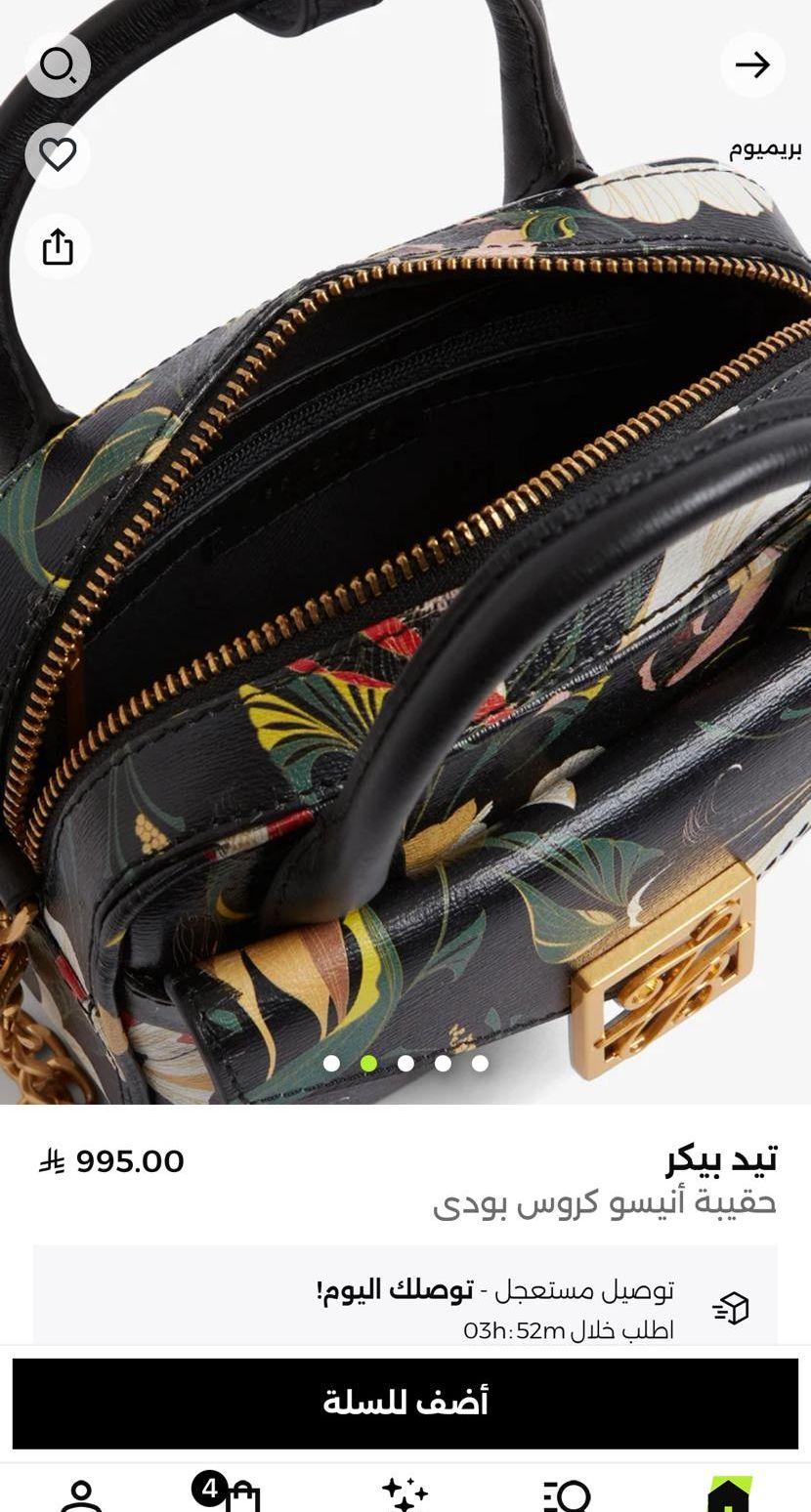Add this bag to the wishlist
Screen dimensions: 811x1512
coord(58,154)
